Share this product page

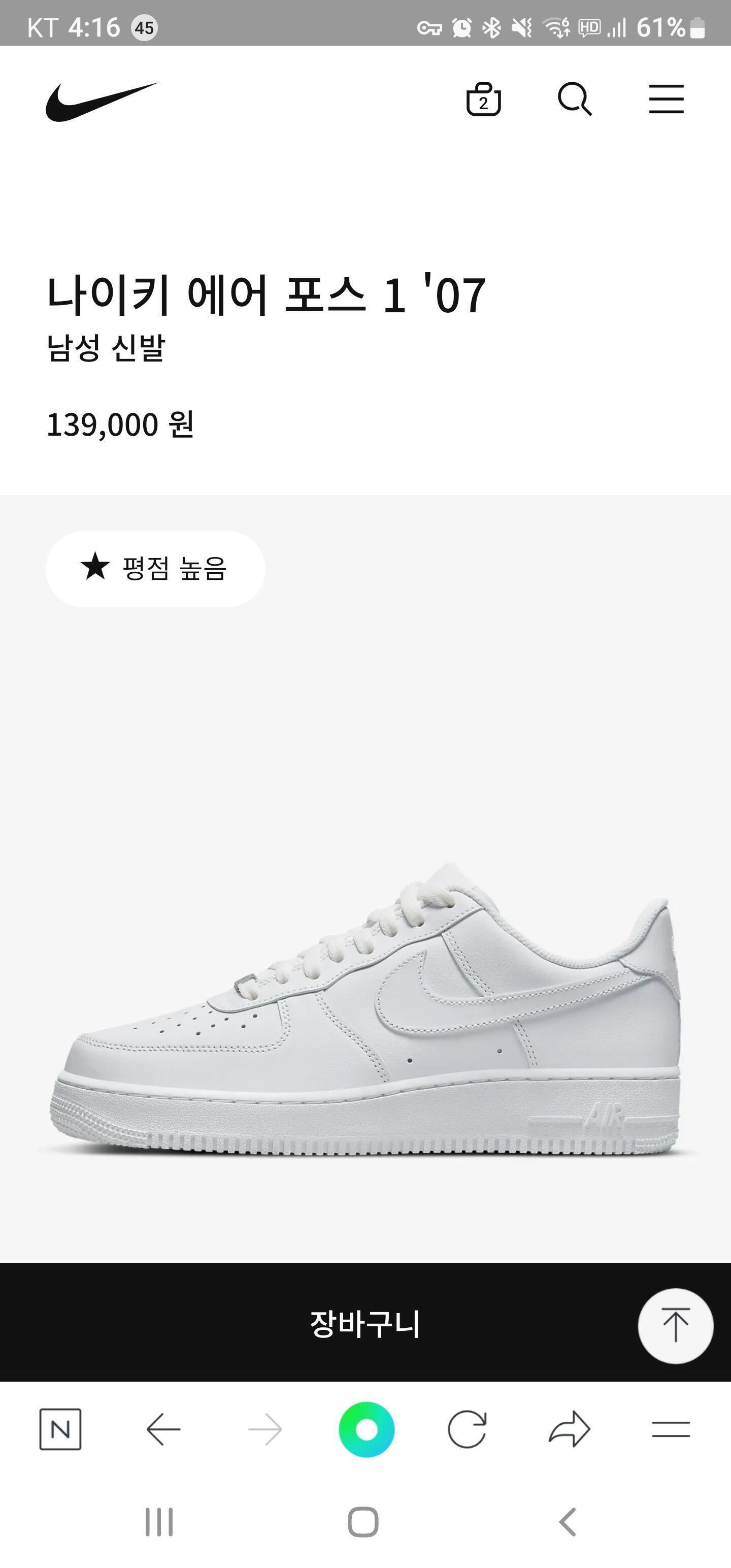569,1428
